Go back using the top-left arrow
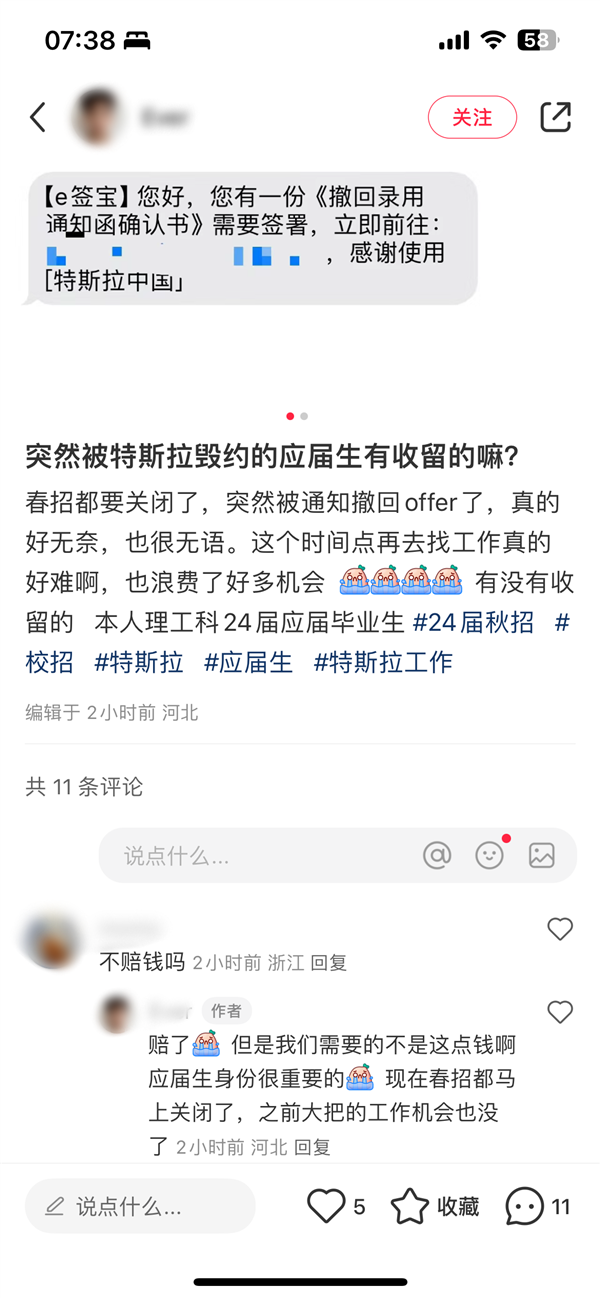 coord(38,117)
